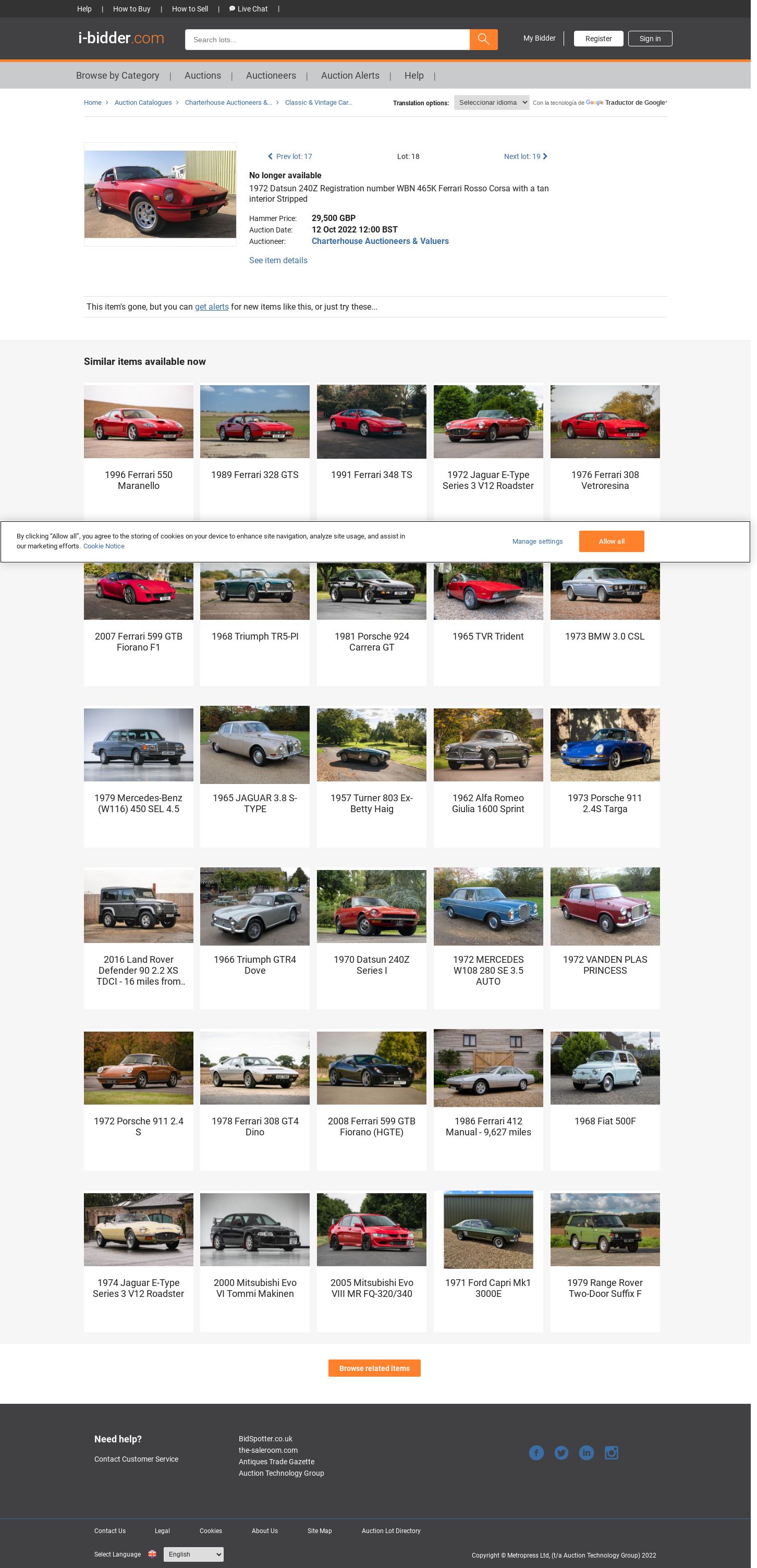Focus the Search lots input field
Image resolution: width=757 pixels, height=1568 pixels.
(x=326, y=40)
